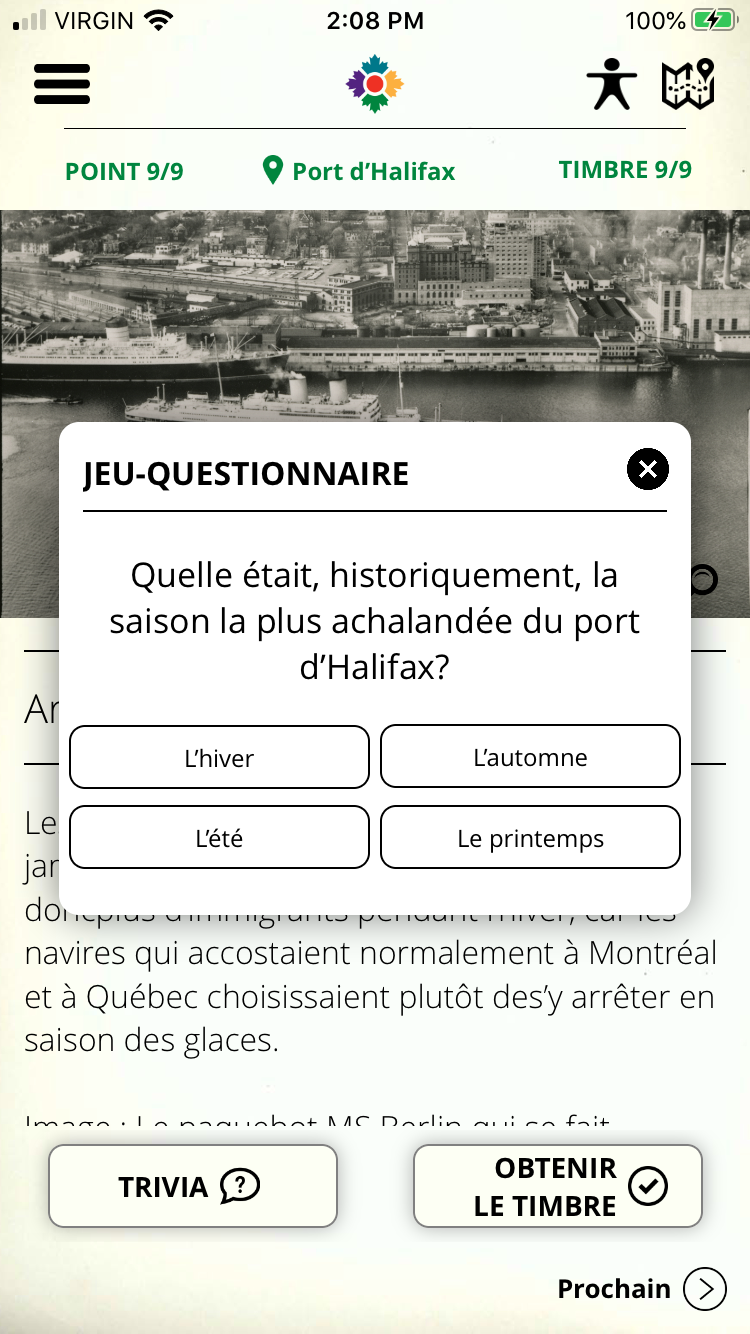Answer with L'hiver
Image resolution: width=750 pixels, height=1334 pixels.
coord(219,757)
